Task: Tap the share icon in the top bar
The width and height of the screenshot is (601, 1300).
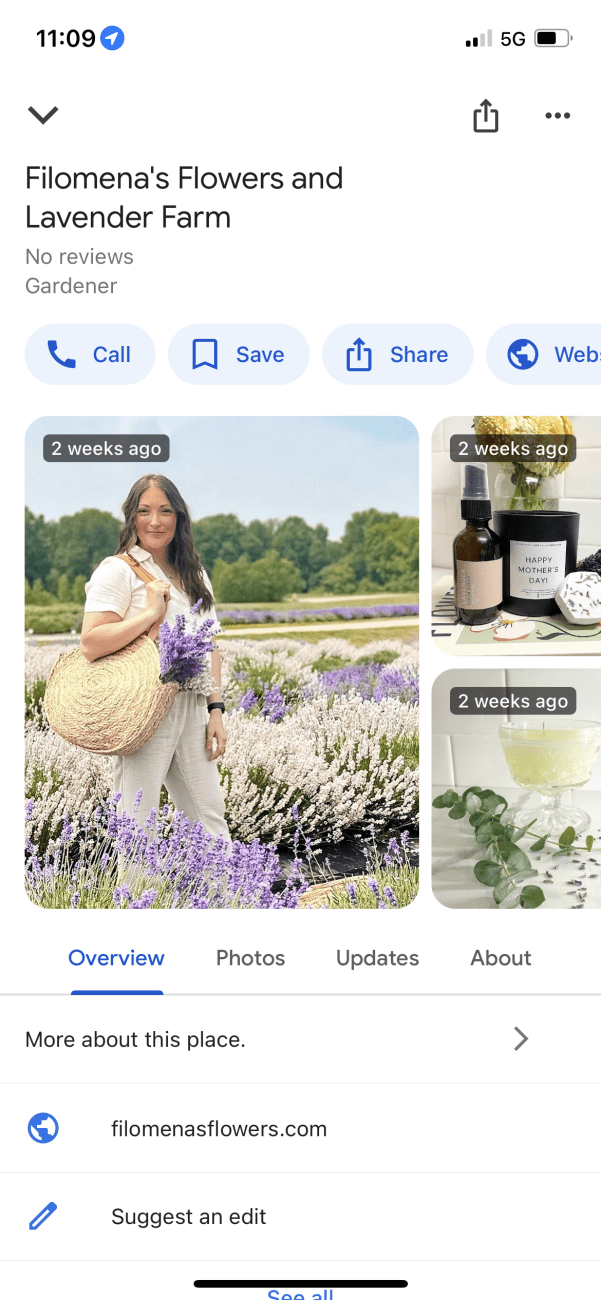Action: 485,115
